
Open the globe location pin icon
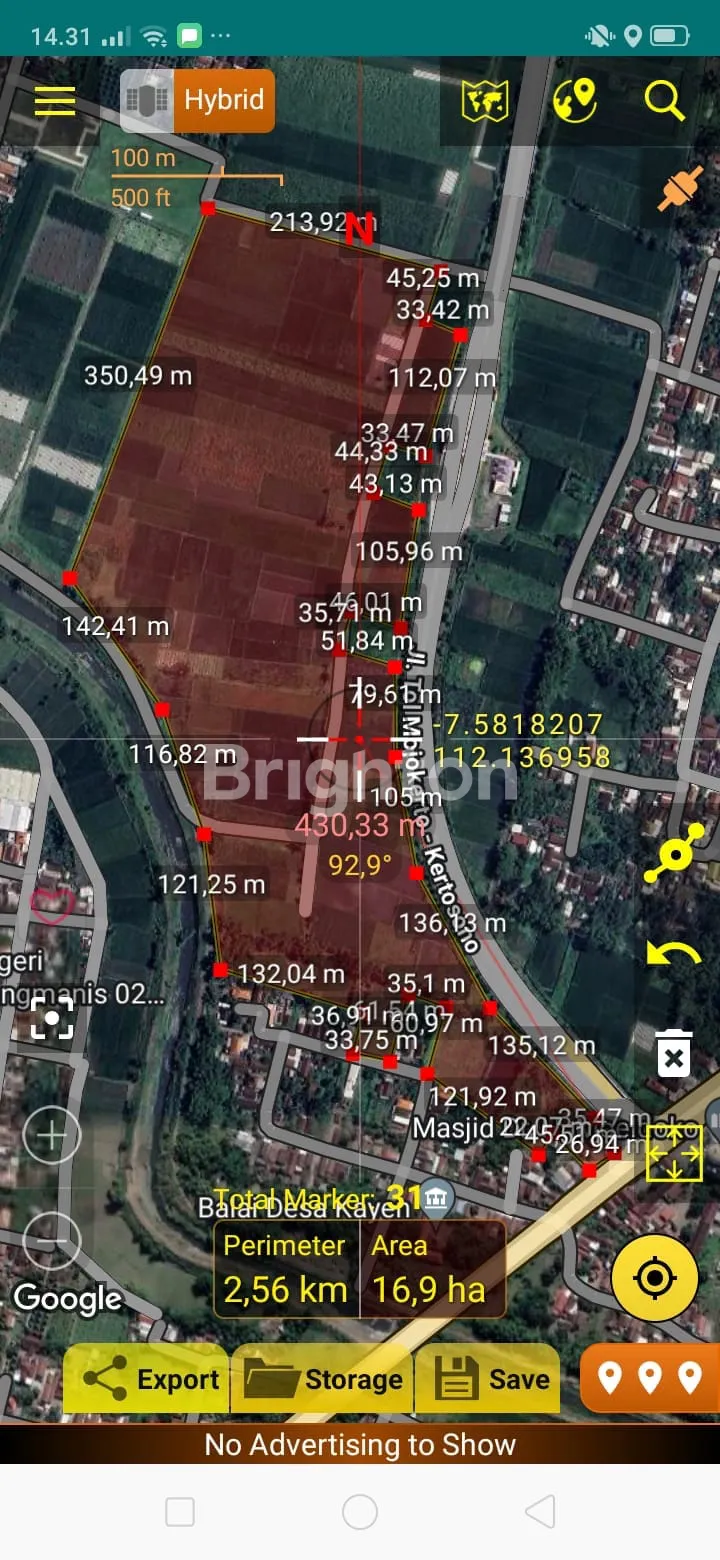pos(574,101)
